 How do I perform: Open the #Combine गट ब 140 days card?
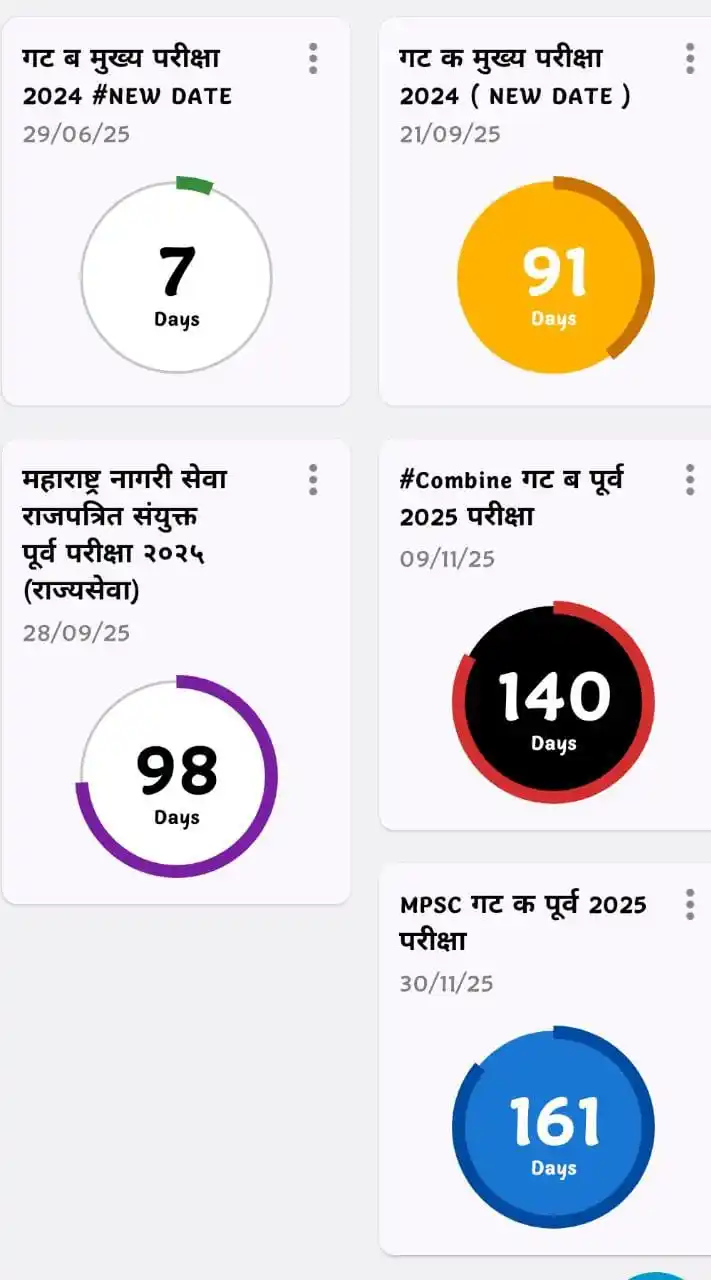click(x=554, y=702)
